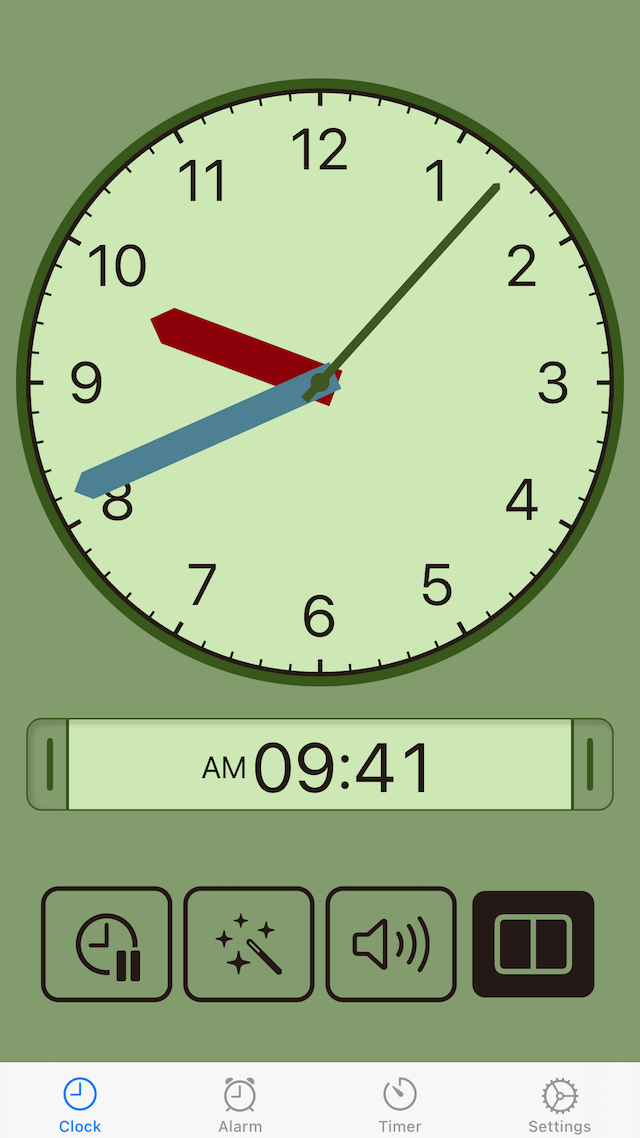Screen dimensions: 640x1138
Task: Tap the clock pause button
Action: click(x=107, y=943)
